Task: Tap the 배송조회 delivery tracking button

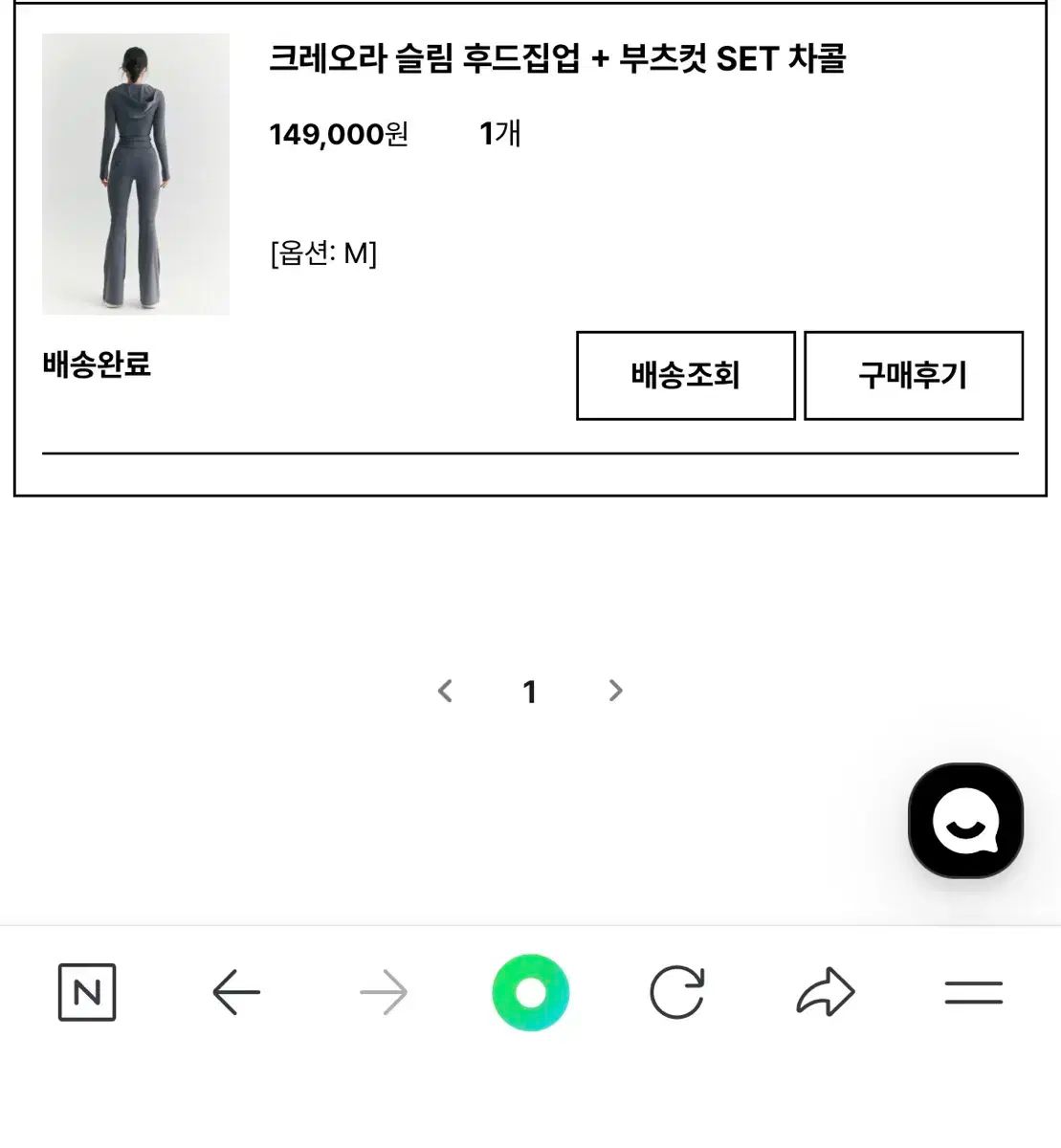Action: (x=685, y=375)
